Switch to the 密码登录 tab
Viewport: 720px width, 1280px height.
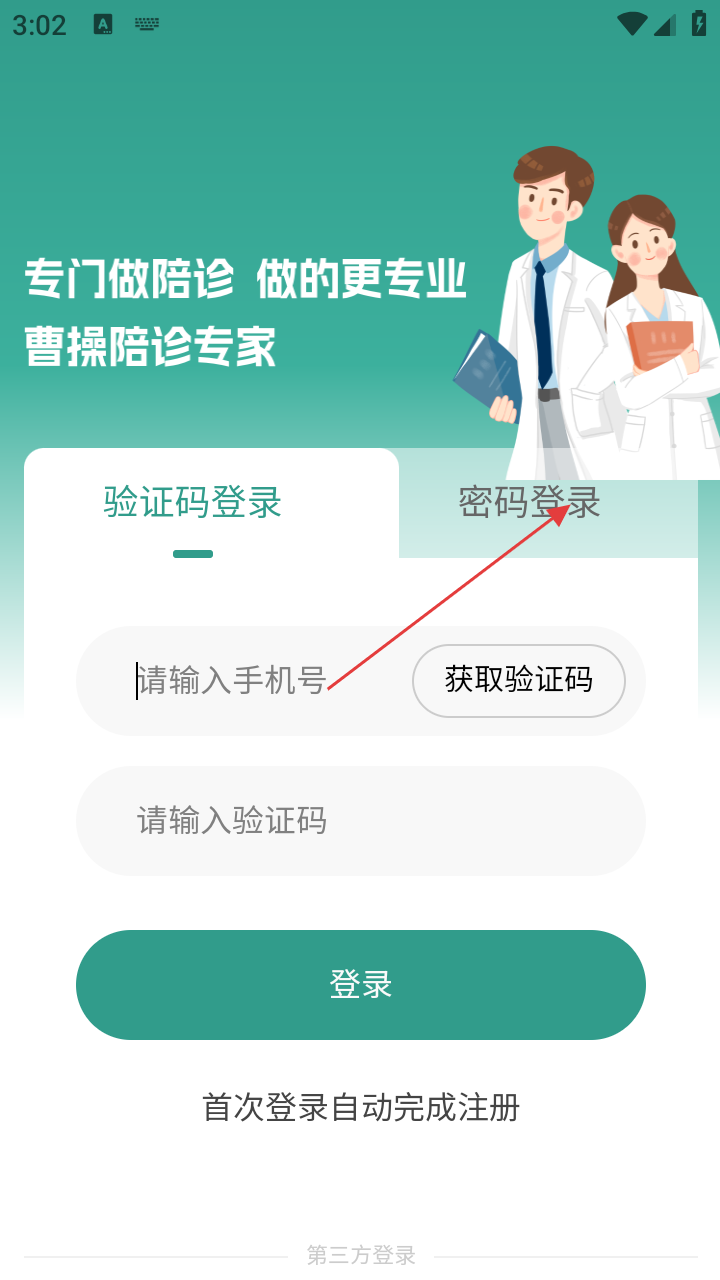point(530,502)
